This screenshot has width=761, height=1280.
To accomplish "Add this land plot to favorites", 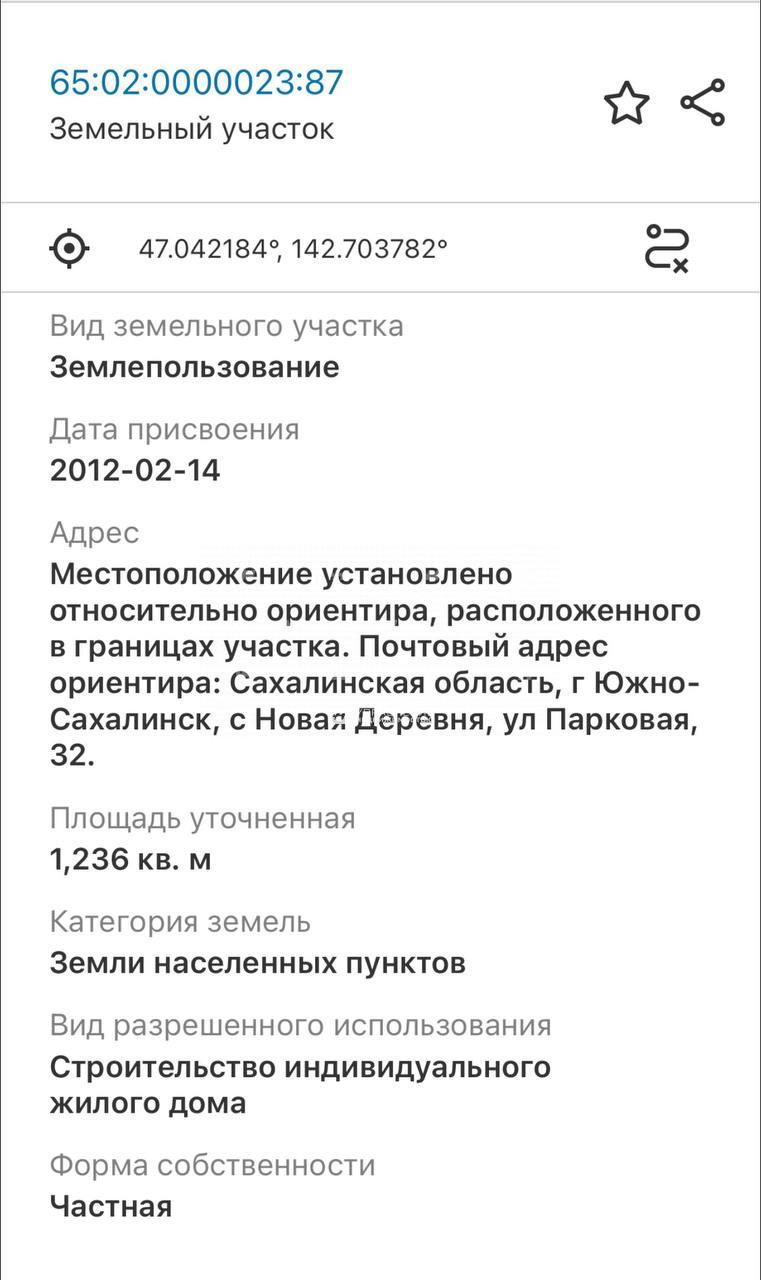I will (x=626, y=104).
